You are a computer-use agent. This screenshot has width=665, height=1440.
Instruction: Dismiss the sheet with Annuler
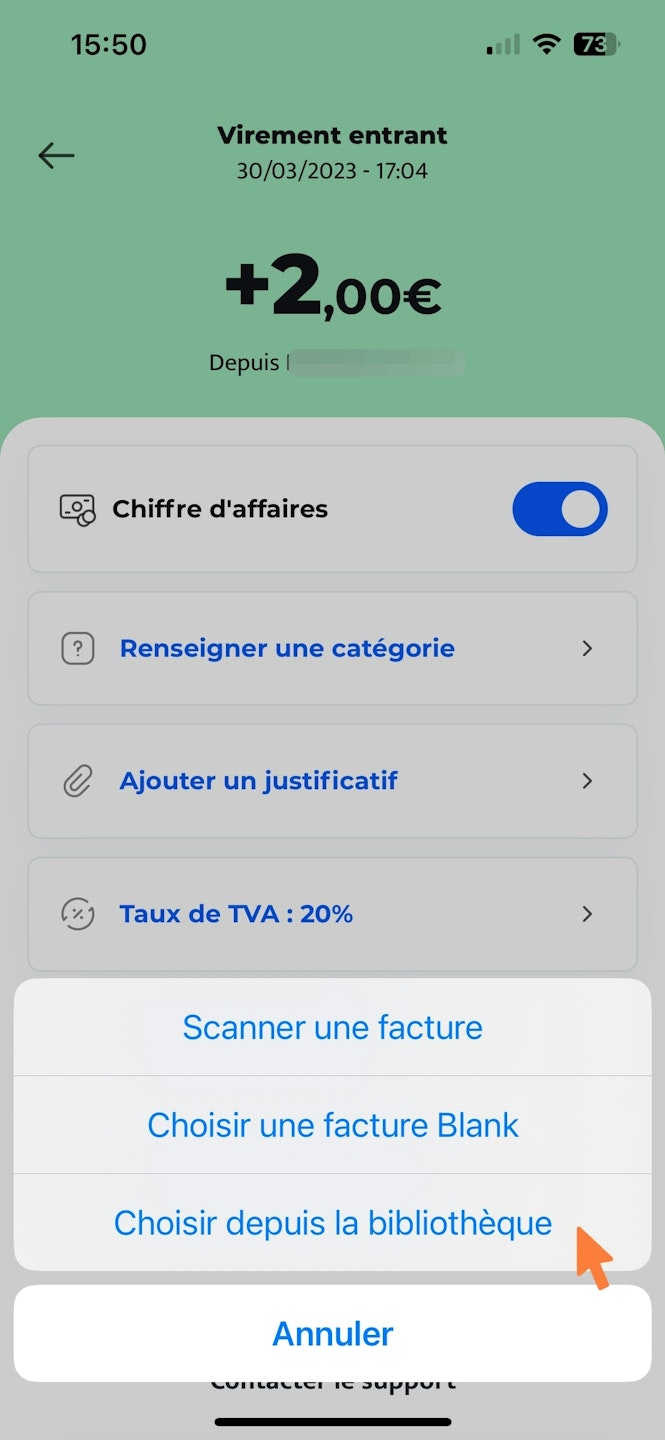332,1333
